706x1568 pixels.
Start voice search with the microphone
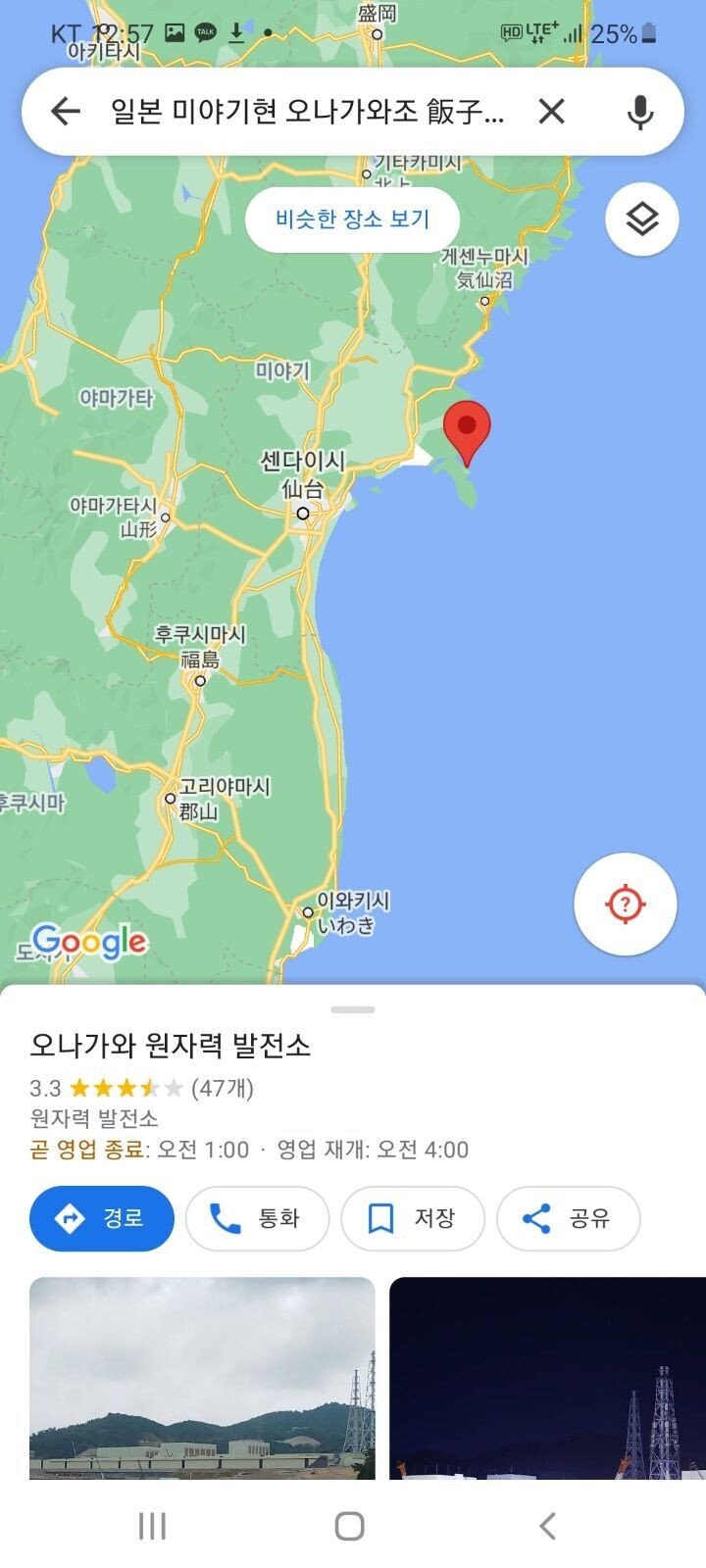click(x=640, y=112)
